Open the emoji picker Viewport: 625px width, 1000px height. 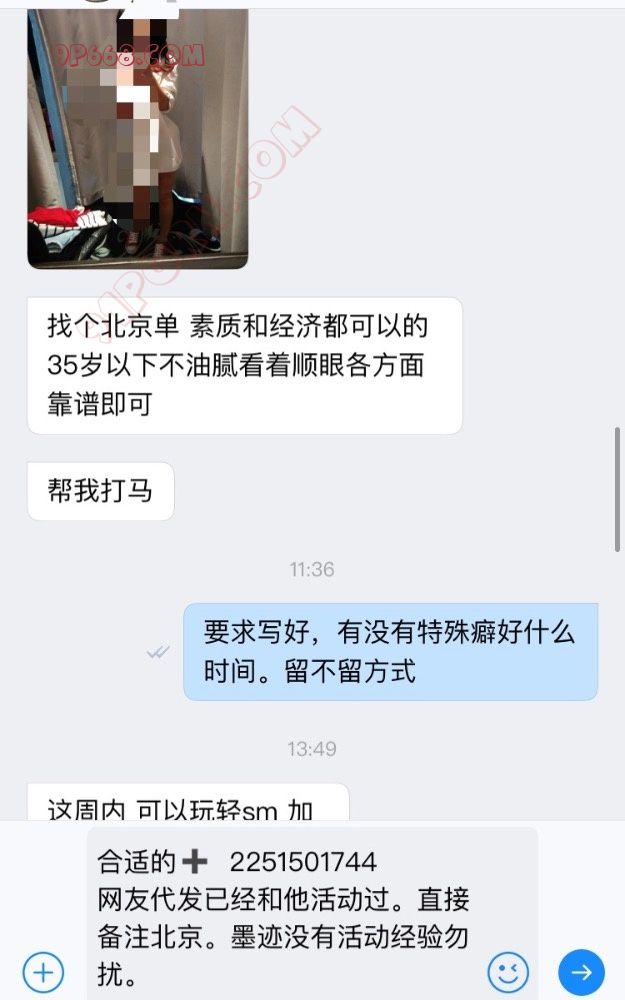click(x=508, y=971)
